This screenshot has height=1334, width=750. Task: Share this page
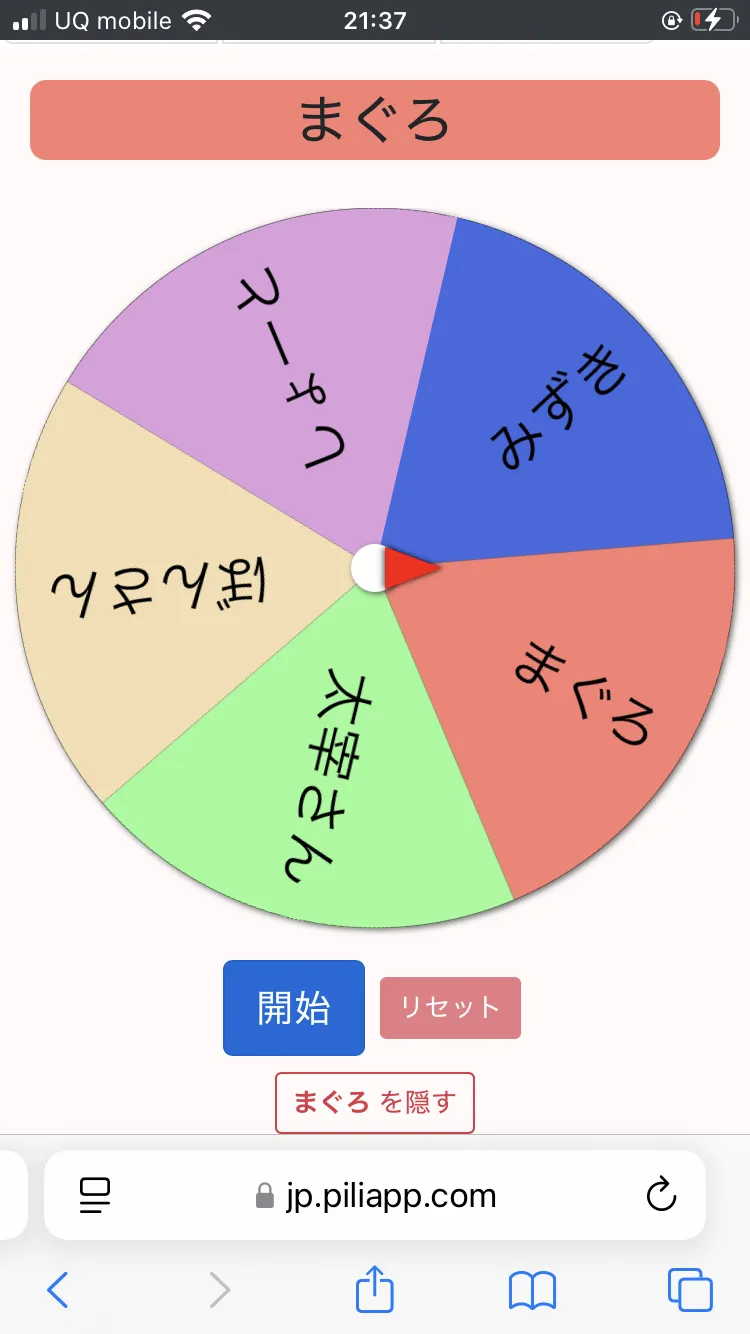pyautogui.click(x=375, y=1289)
